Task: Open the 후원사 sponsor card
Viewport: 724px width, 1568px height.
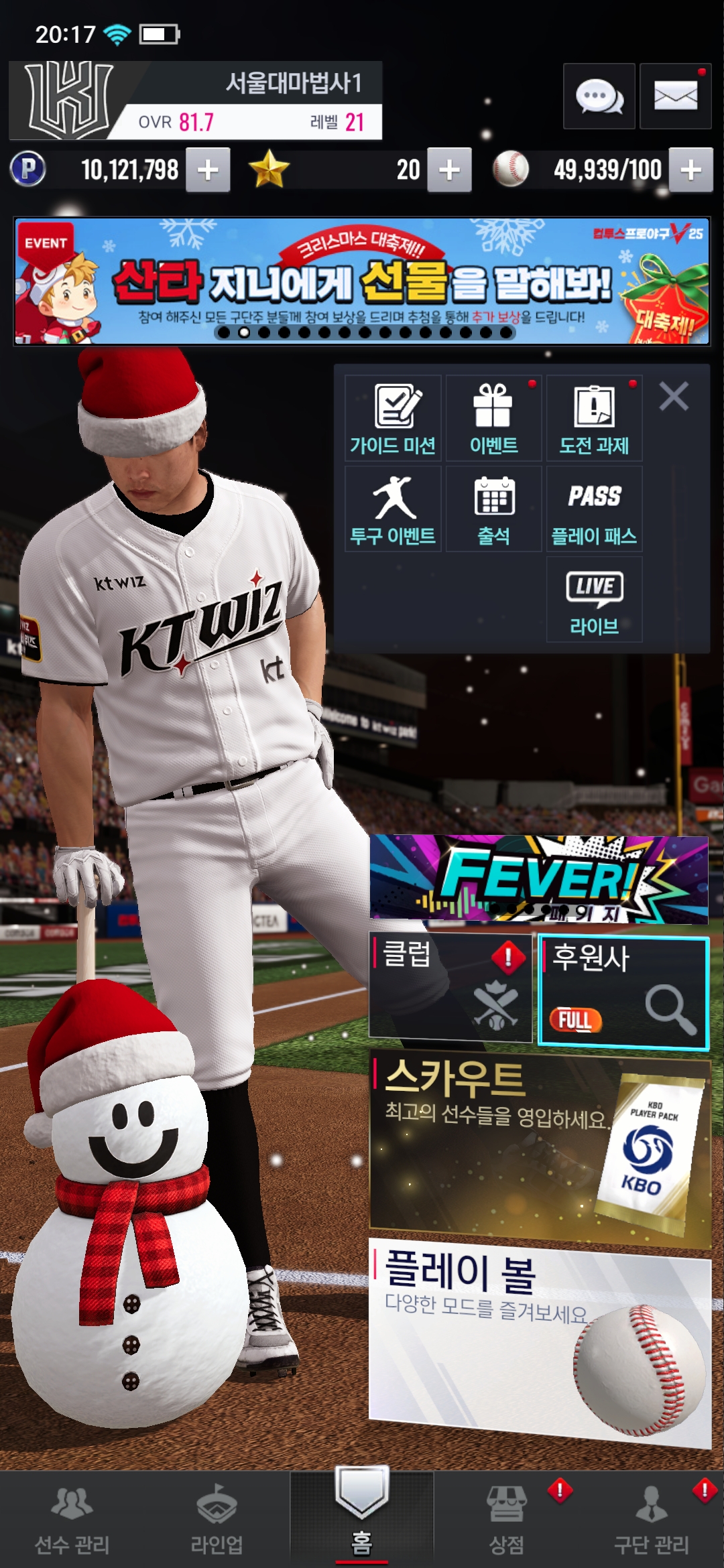Action: 623,992
